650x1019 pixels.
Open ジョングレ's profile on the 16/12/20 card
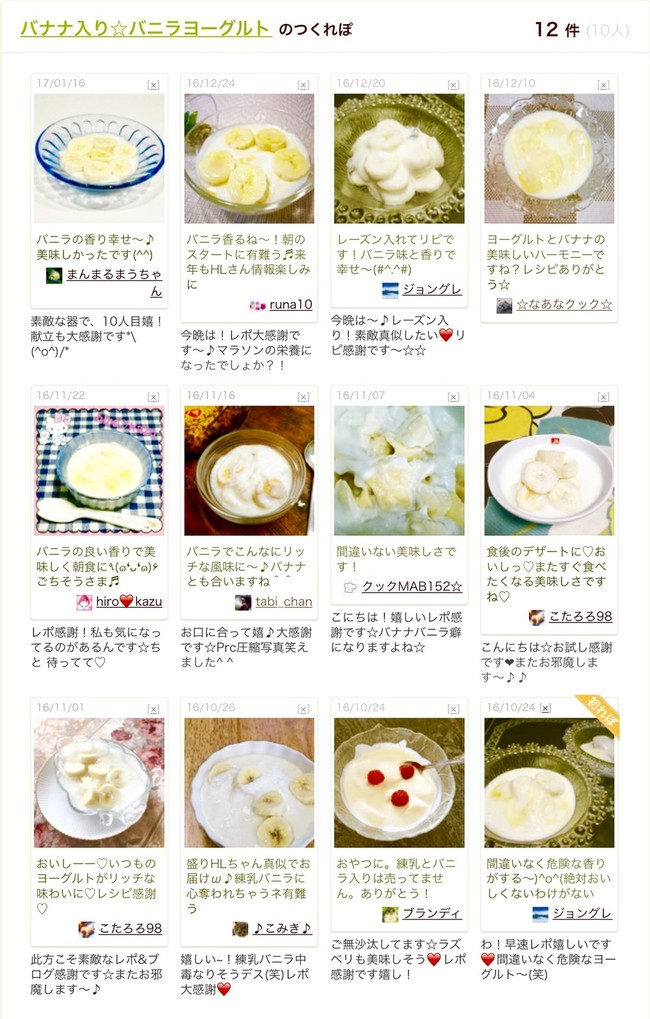431,289
